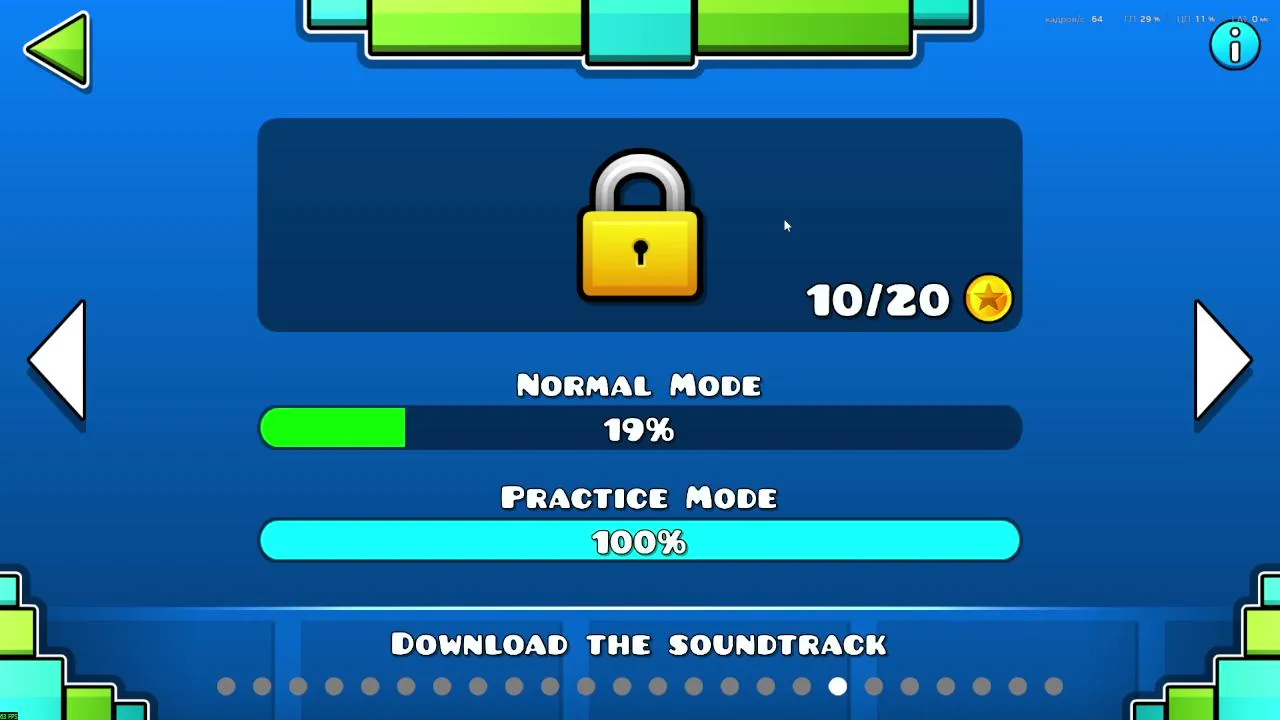Tap Download the Soundtrack
This screenshot has height=720, width=1280.
point(639,644)
